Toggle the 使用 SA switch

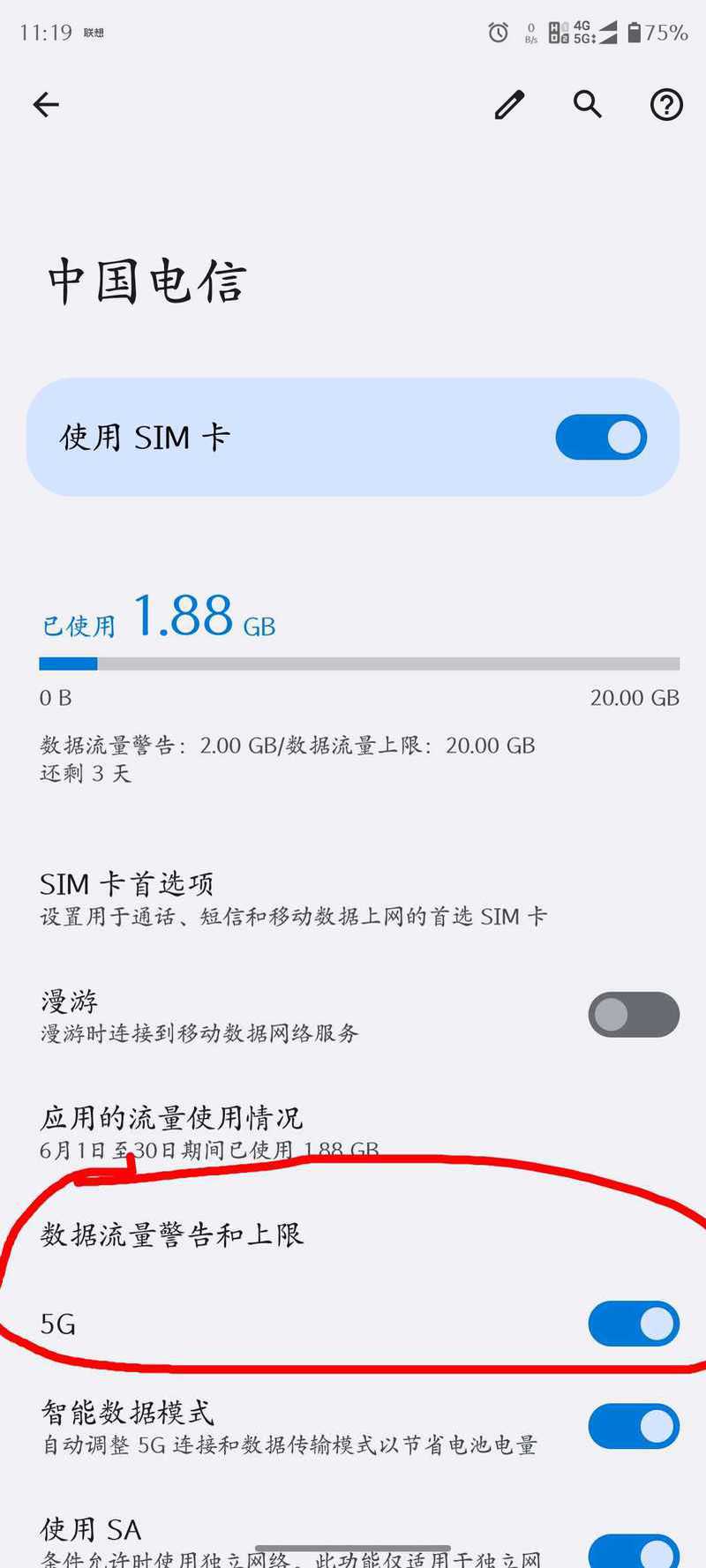[x=633, y=1549]
